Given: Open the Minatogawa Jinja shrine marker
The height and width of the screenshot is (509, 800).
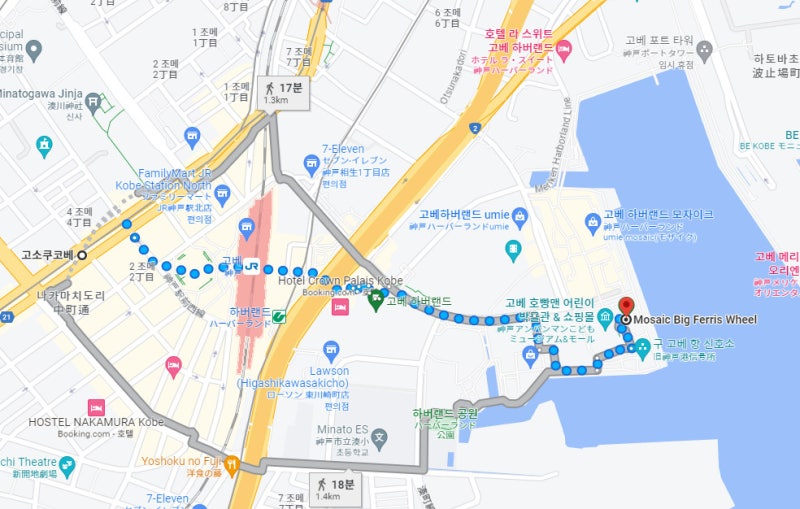Looking at the screenshot, I should (94, 100).
